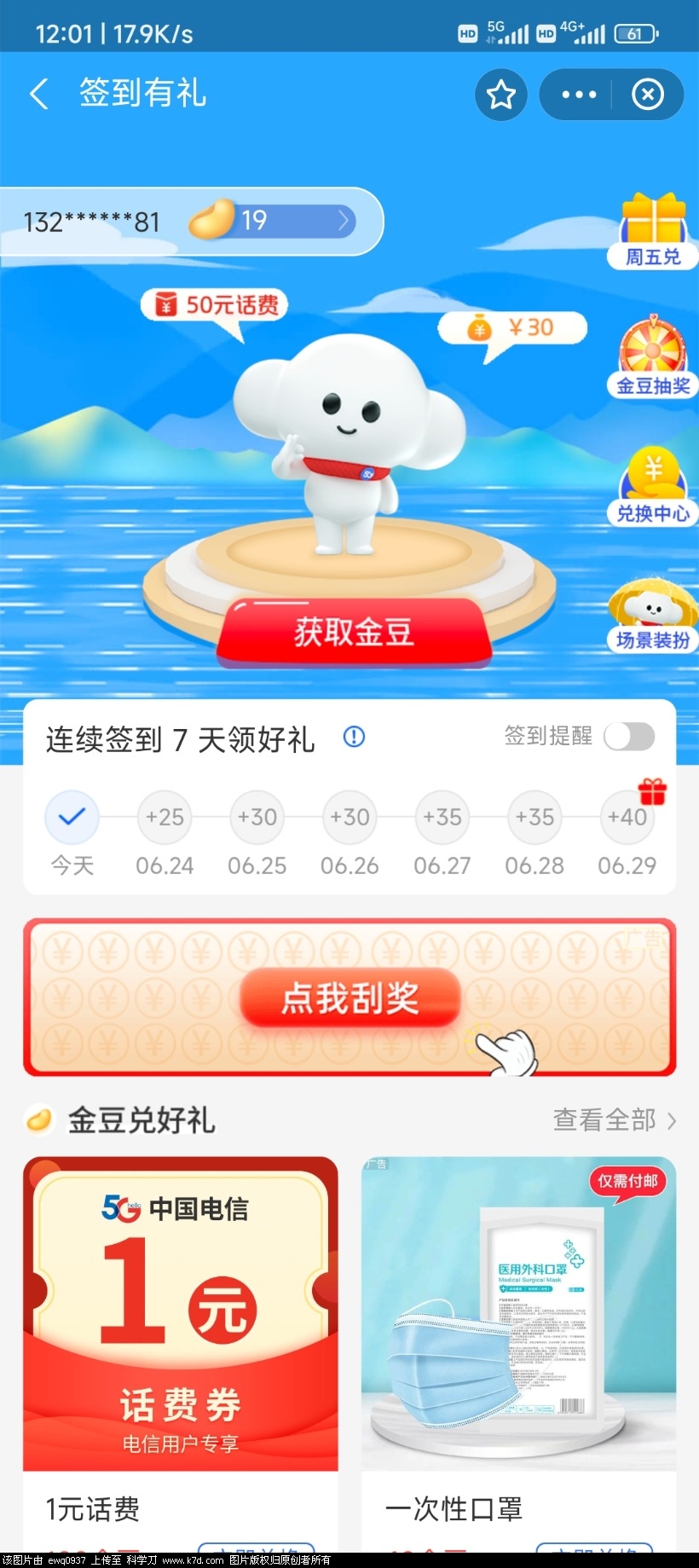Tap 点我刮奖 to scratch the prize
The image size is (699, 1568).
pyautogui.click(x=350, y=998)
